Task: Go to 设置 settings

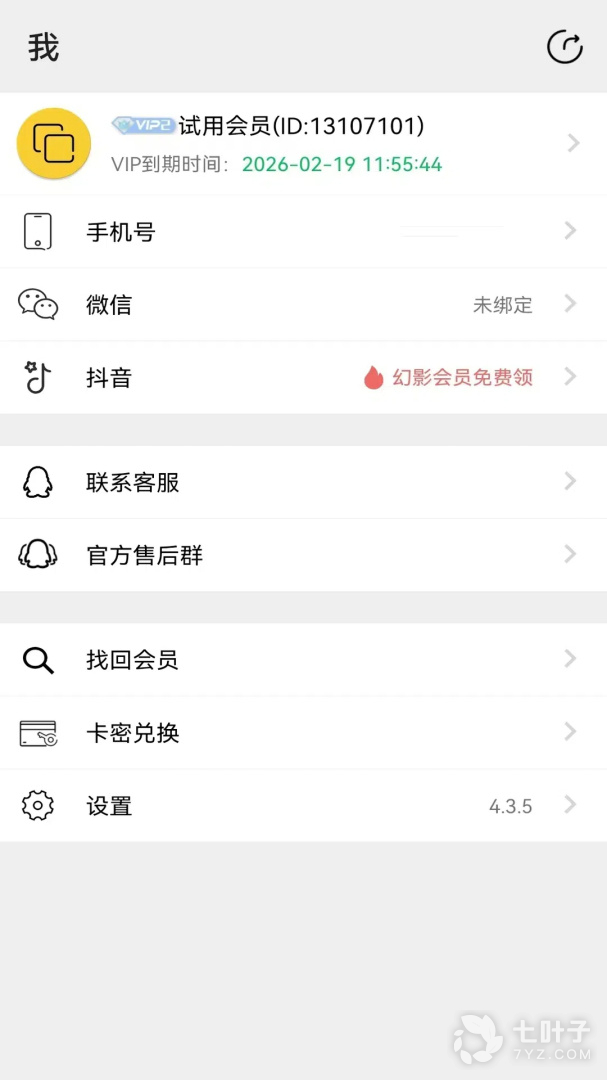Action: coord(303,806)
